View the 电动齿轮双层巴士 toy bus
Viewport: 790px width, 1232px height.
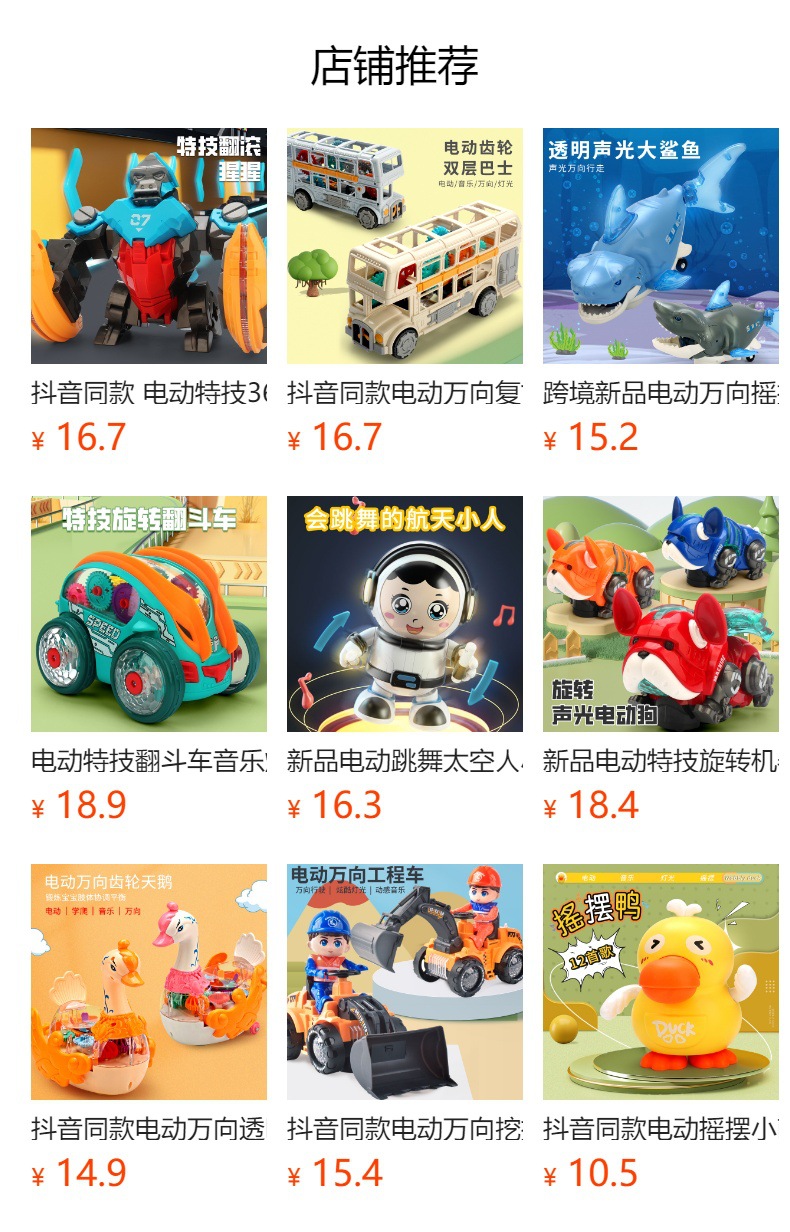pos(405,246)
